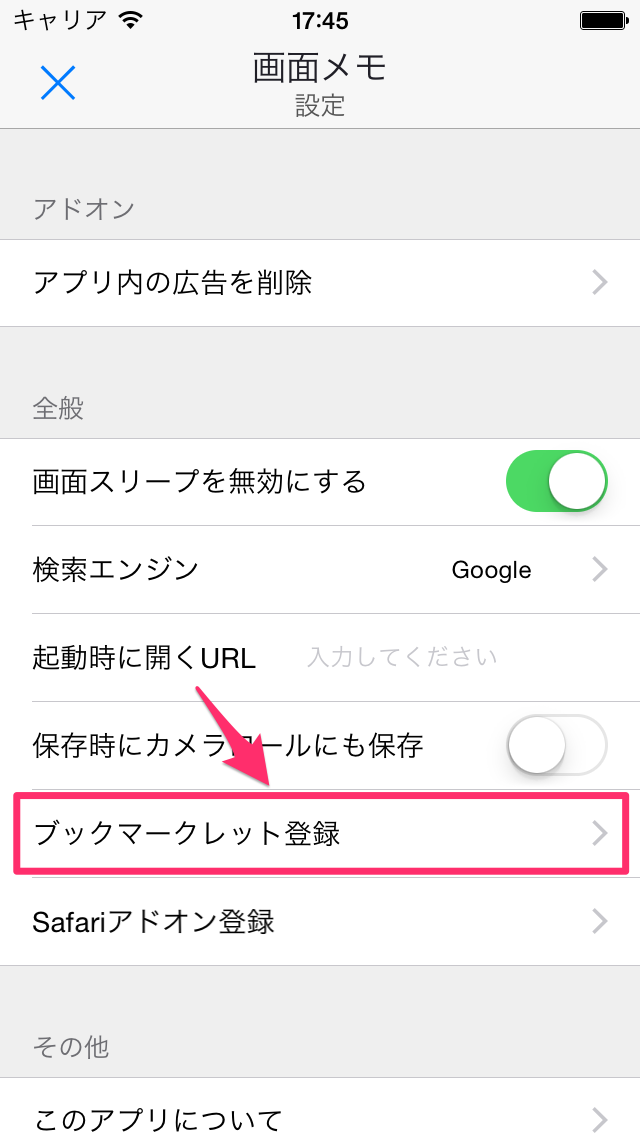
Task: Tap the 起動時に開くURL input field
Action: pyautogui.click(x=464, y=658)
